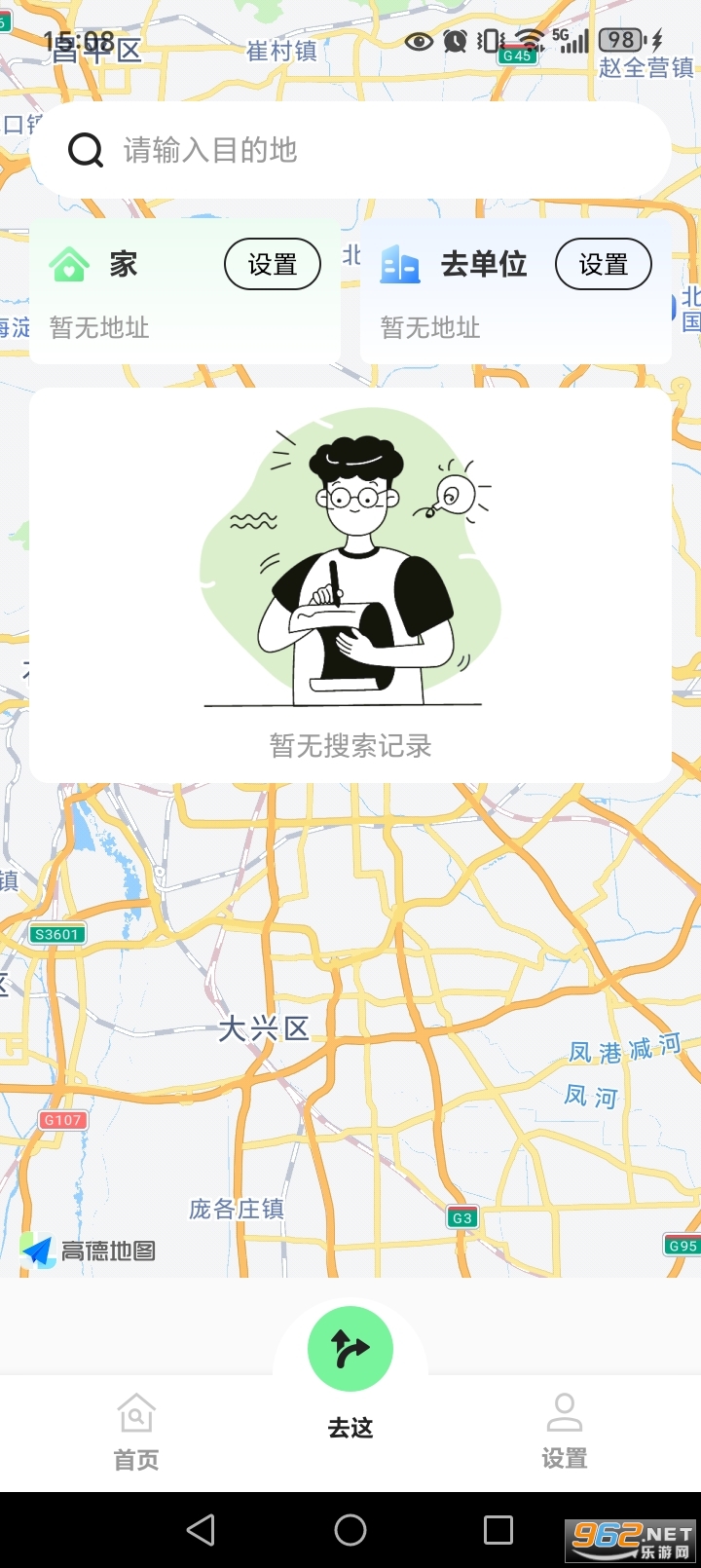Tap the search magnifier icon
701x1568 pixels.
[x=86, y=150]
